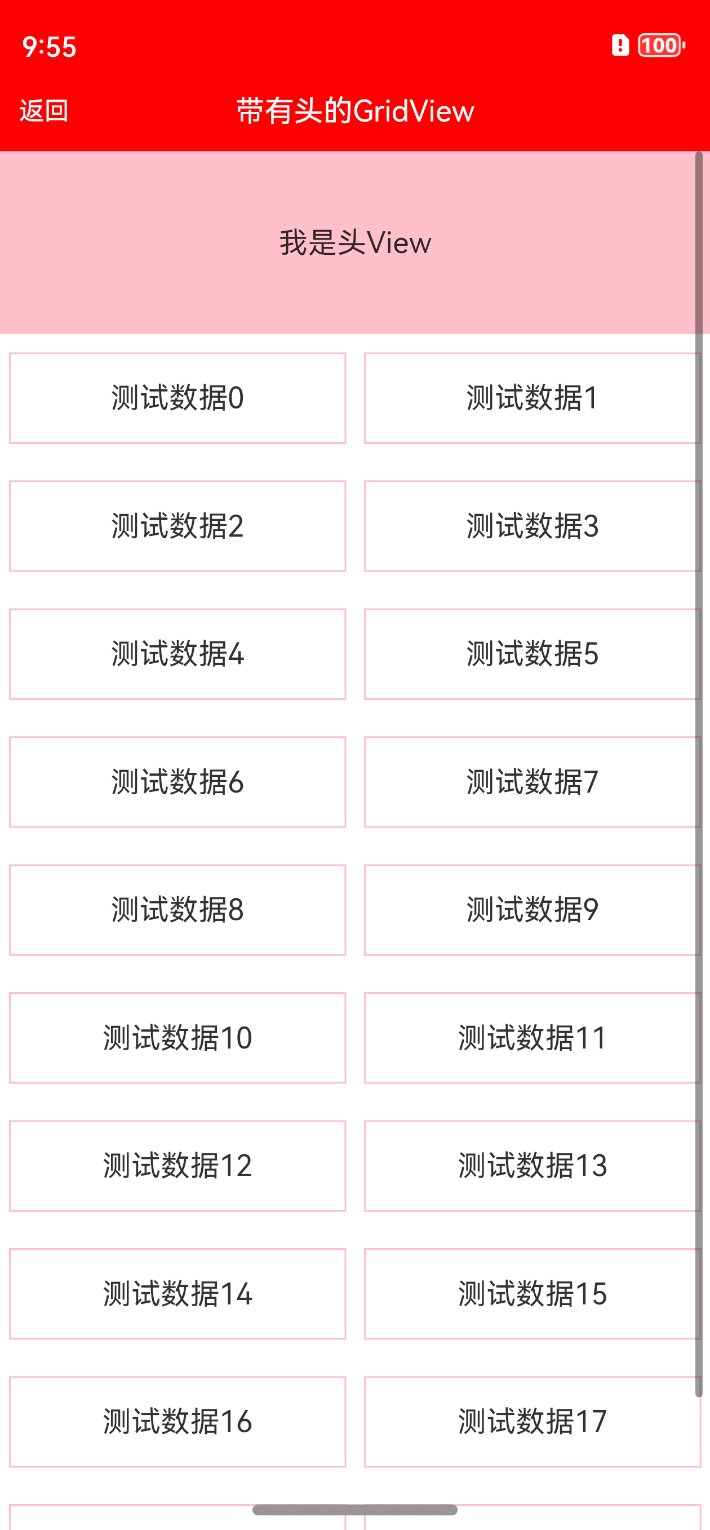The height and width of the screenshot is (1530, 710).
Task: Choose the 测试数据8 entry
Action: click(178, 910)
